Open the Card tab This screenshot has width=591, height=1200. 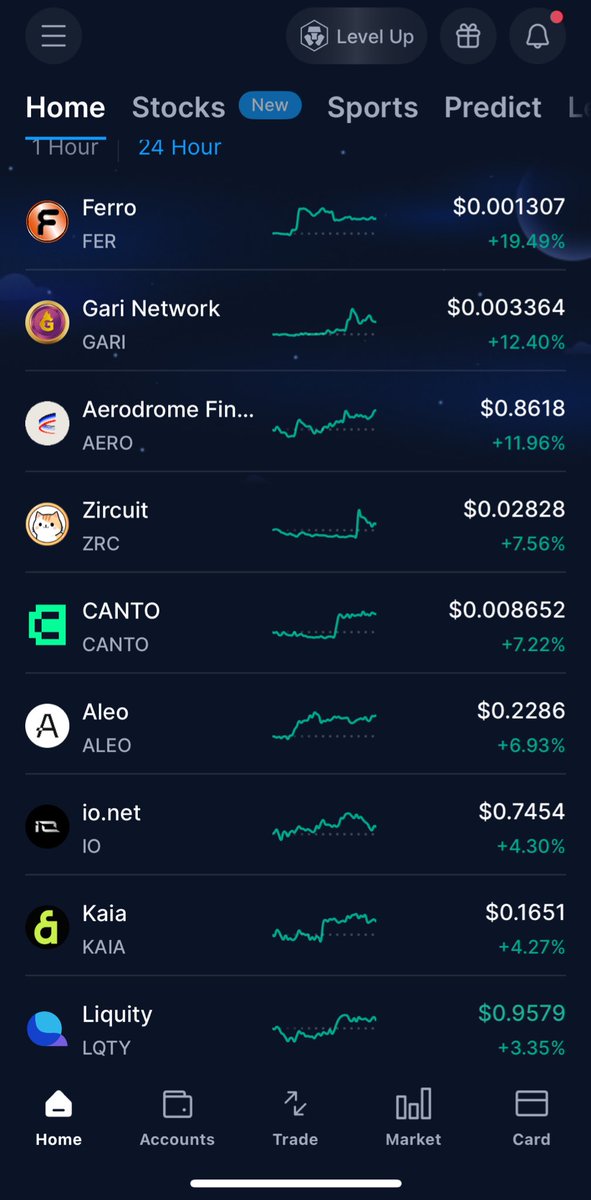point(531,1118)
